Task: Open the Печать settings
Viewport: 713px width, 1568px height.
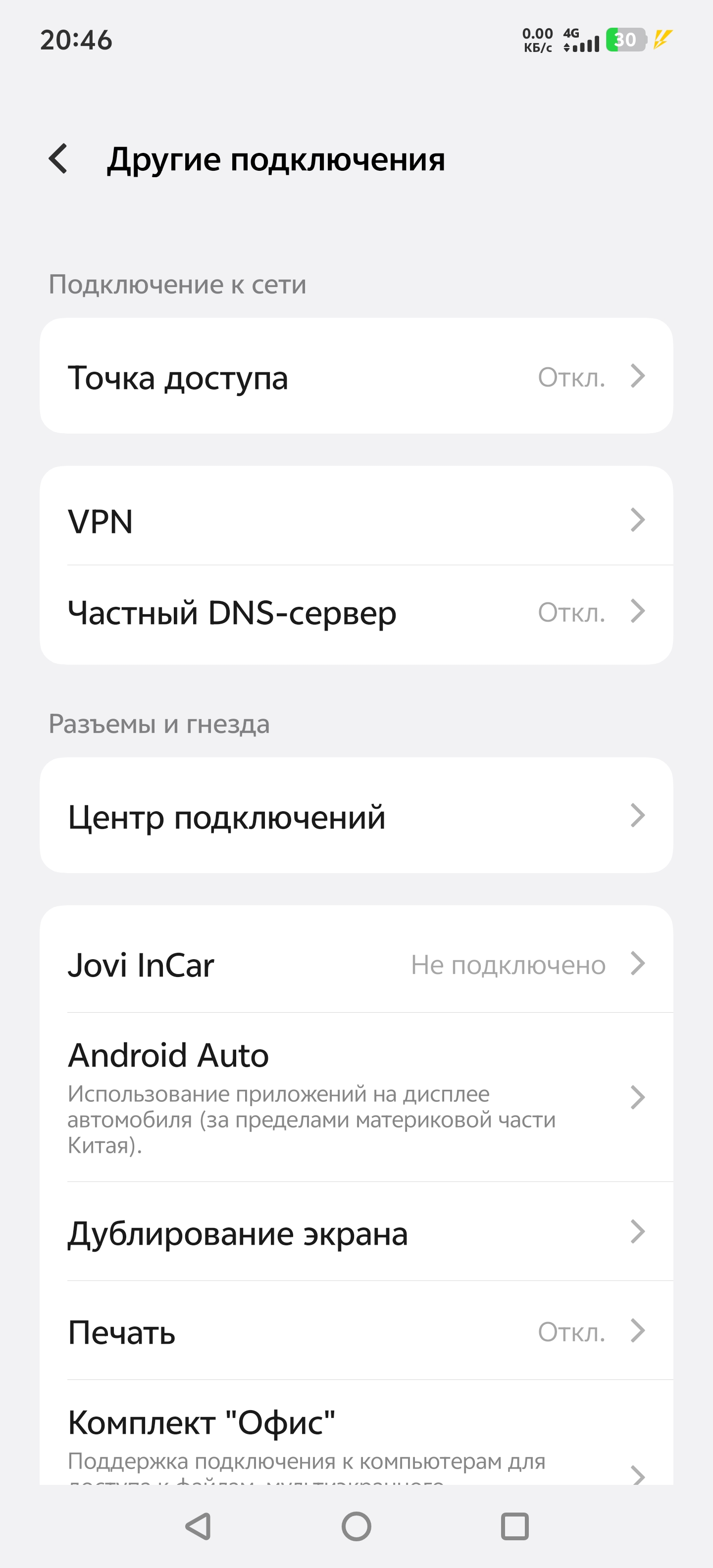Action: (356, 1330)
